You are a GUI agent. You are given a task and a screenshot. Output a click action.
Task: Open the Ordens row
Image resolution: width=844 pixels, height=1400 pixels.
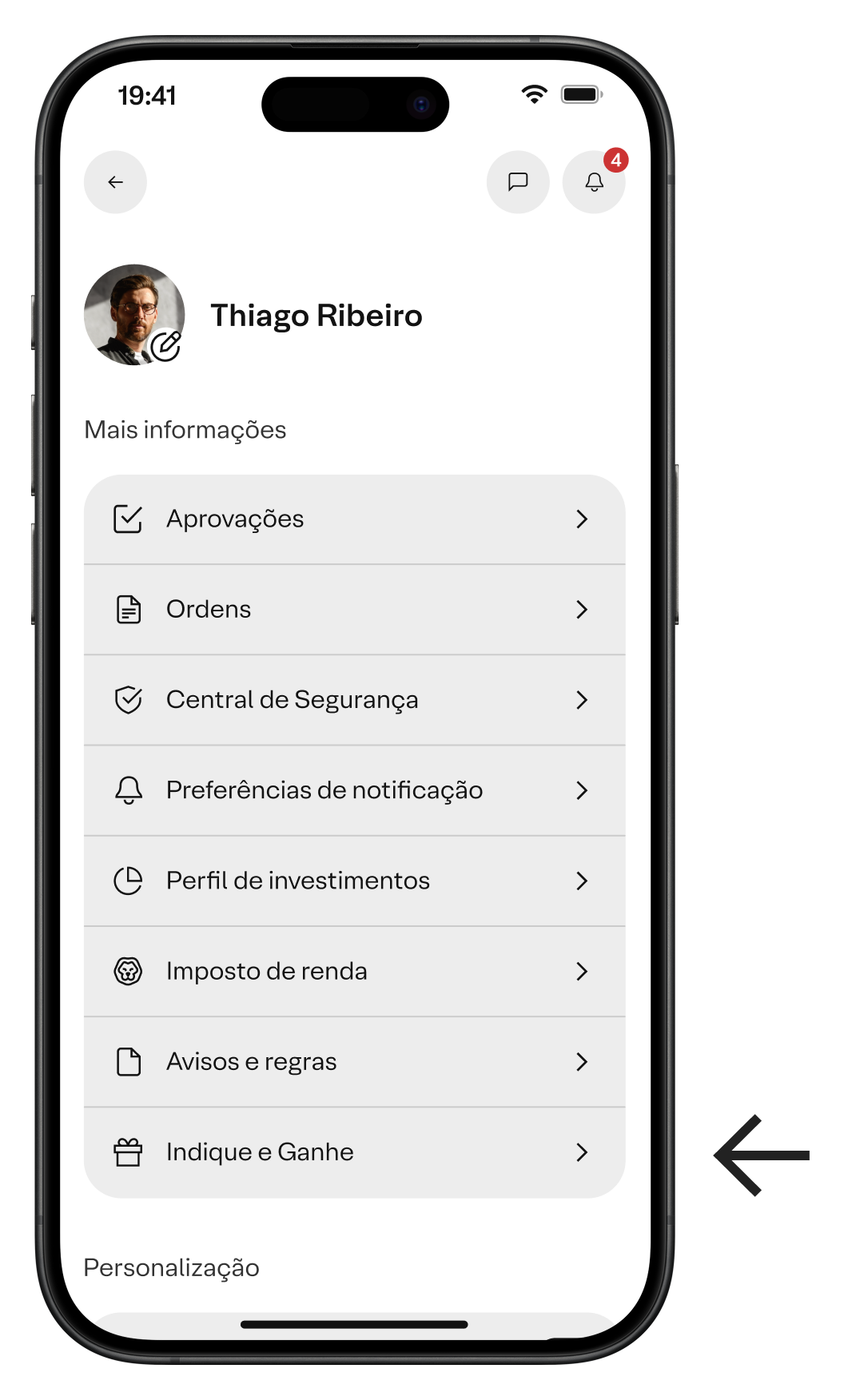[x=354, y=610]
